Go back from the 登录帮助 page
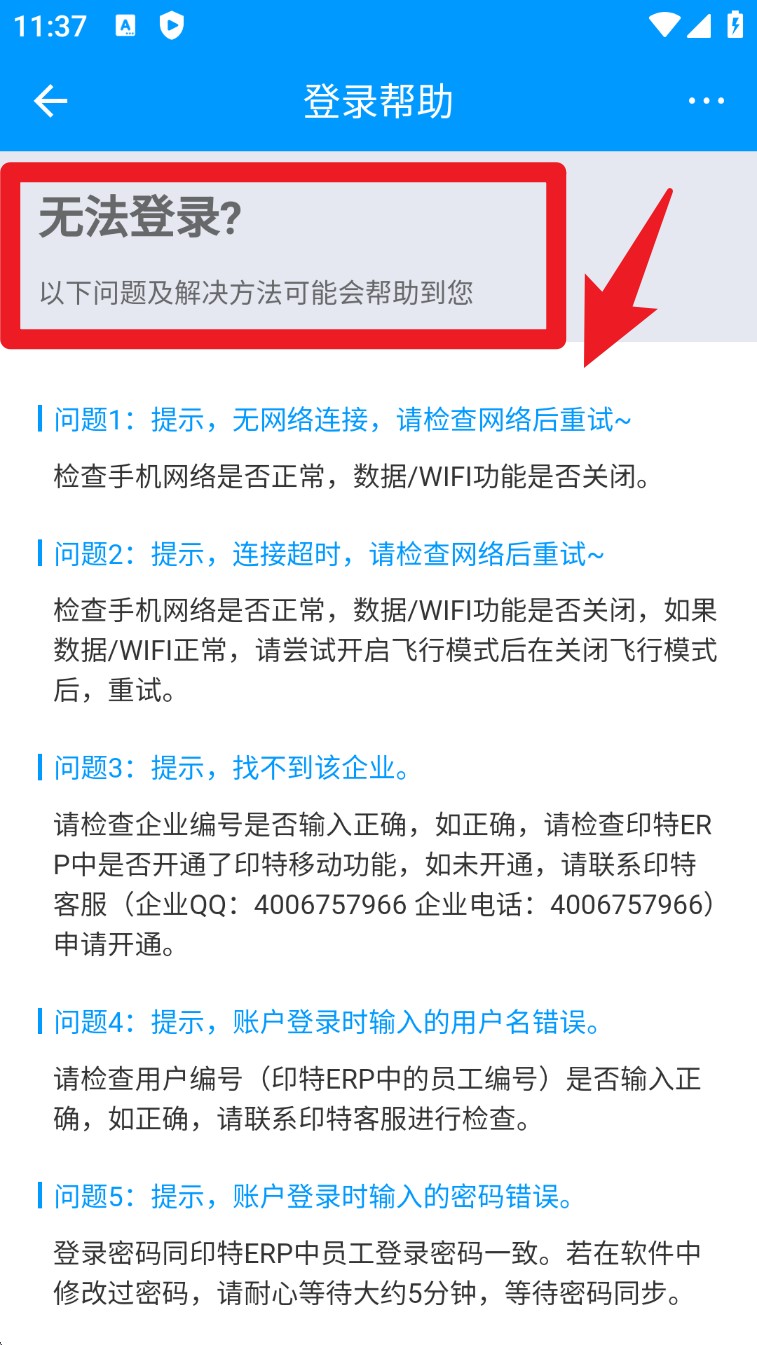Screen dimensions: 757x1345 [x=50, y=101]
